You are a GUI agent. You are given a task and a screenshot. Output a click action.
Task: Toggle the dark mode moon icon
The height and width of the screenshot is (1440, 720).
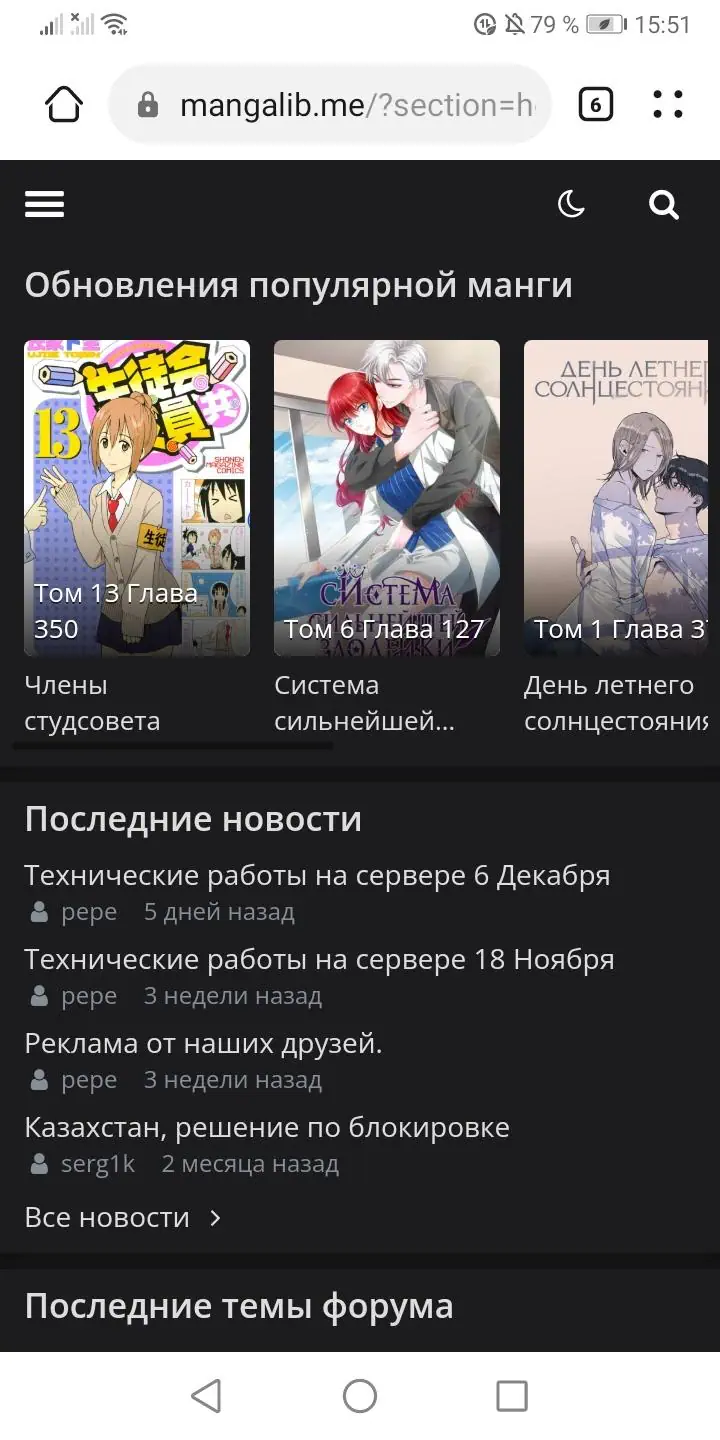click(x=571, y=204)
